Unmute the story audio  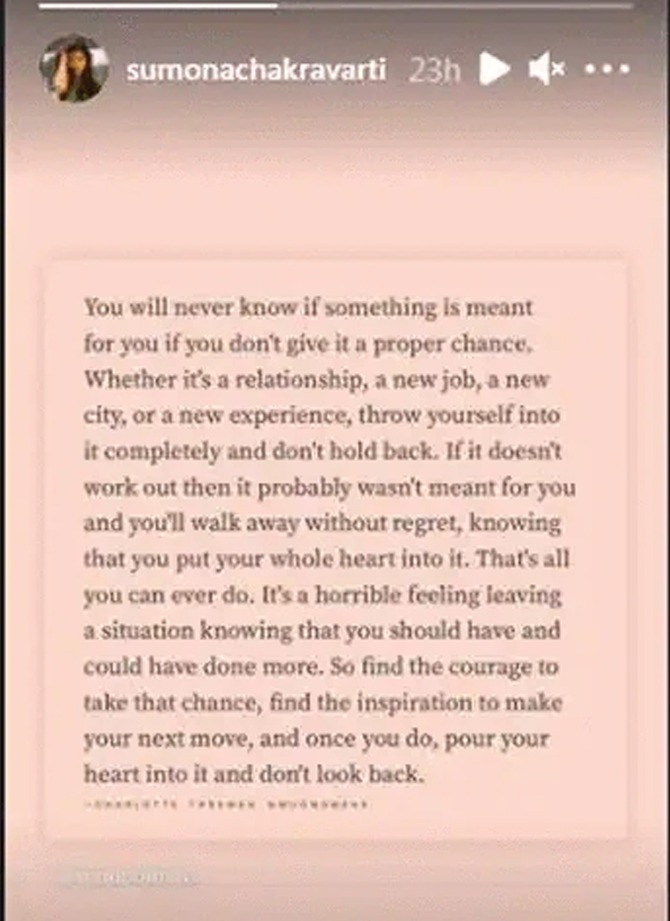(x=546, y=69)
